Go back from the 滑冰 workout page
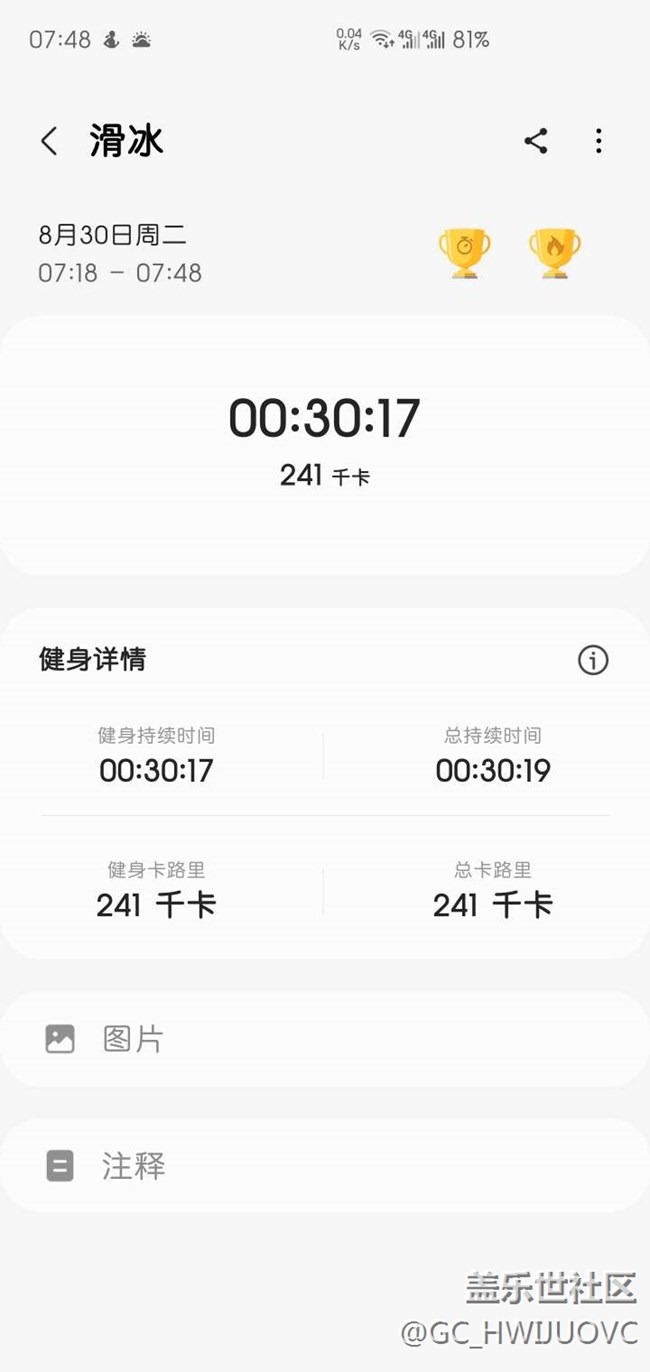 point(49,141)
